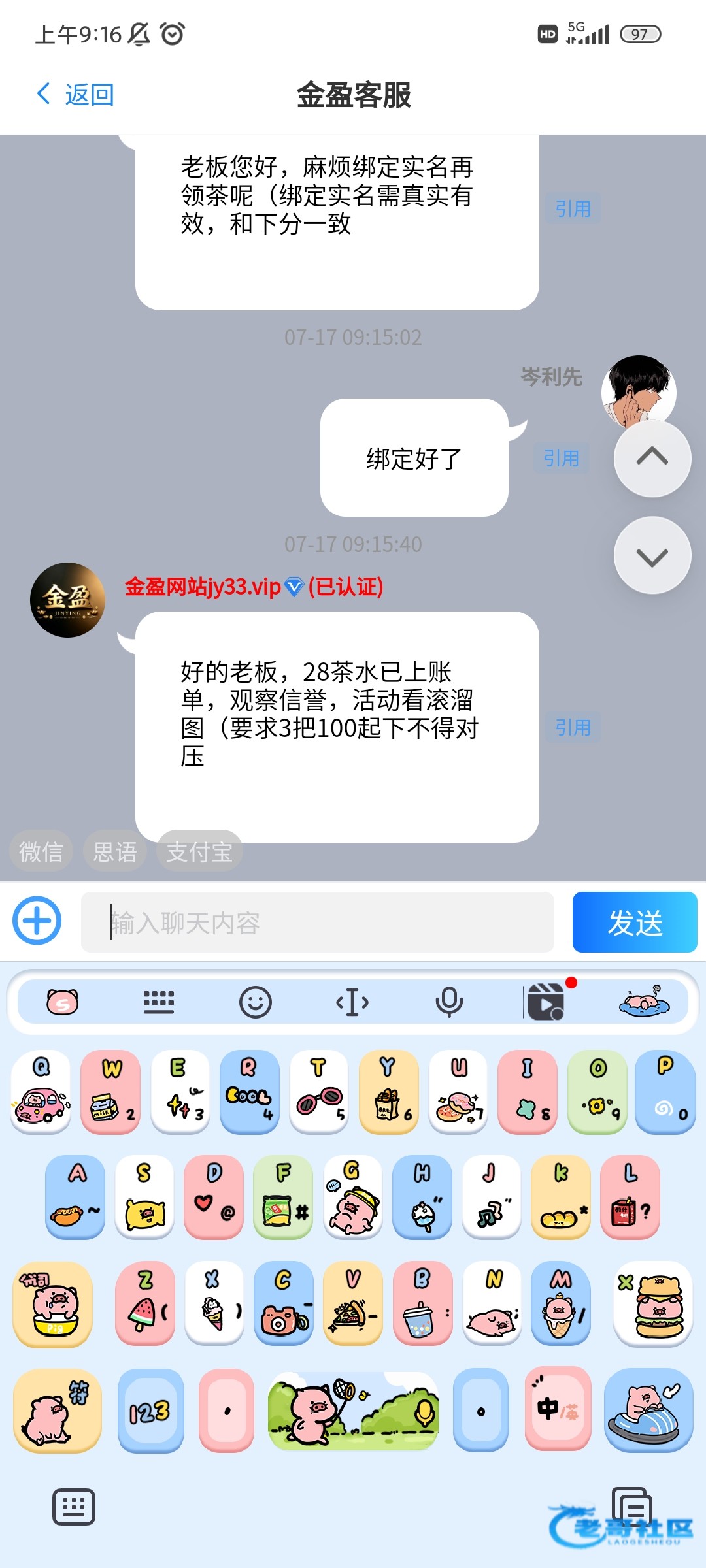
Task: Quote the 28茶水已上账单 message
Action: click(573, 727)
